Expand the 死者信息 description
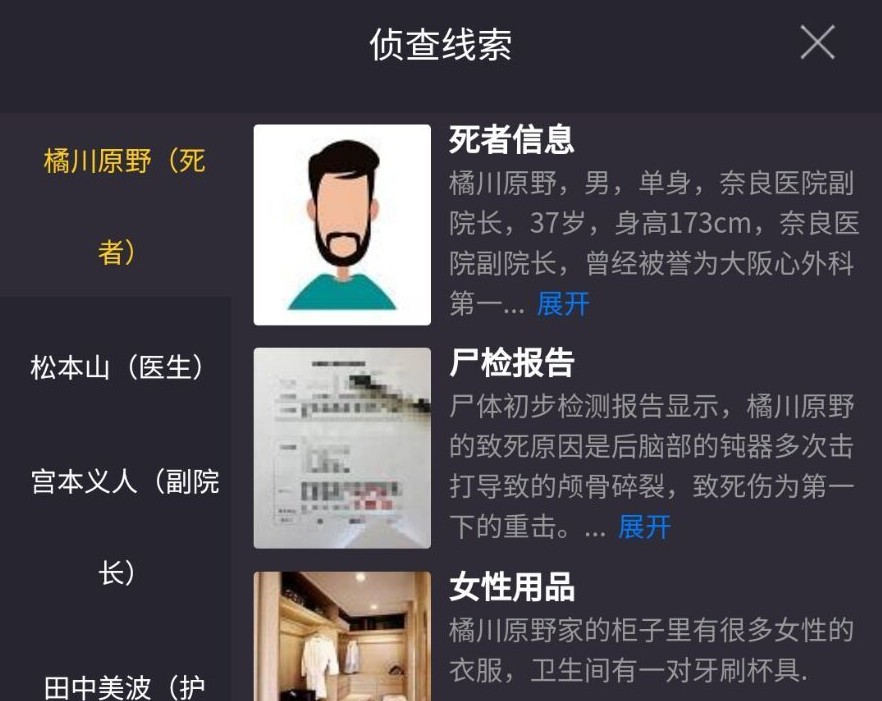882x701 pixels. click(x=563, y=304)
